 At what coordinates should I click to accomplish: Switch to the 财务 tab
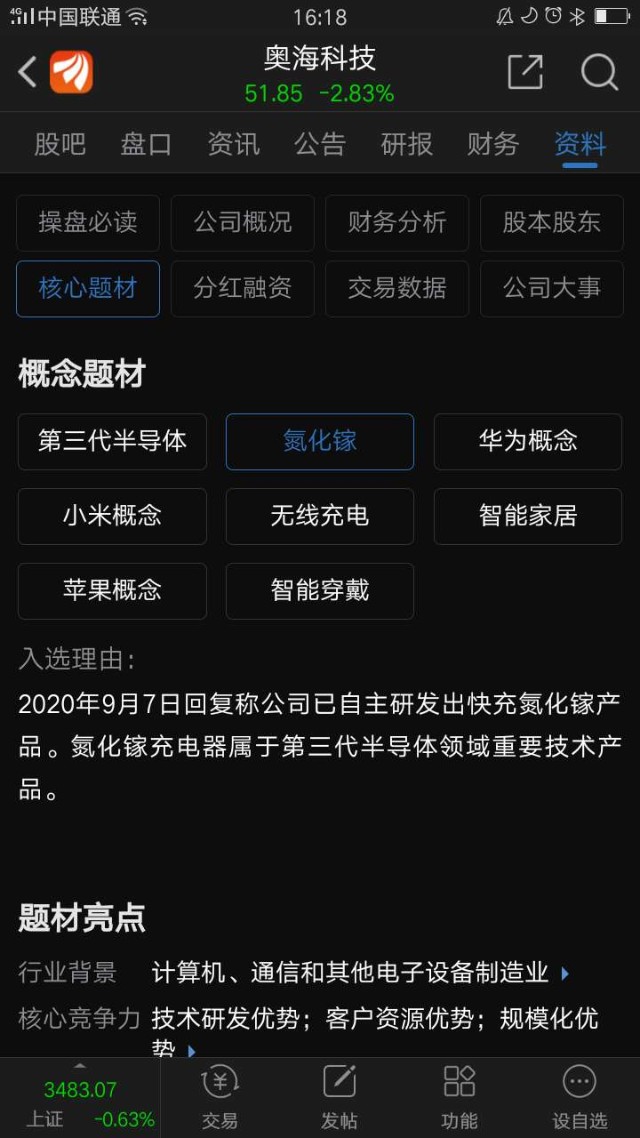[493, 144]
